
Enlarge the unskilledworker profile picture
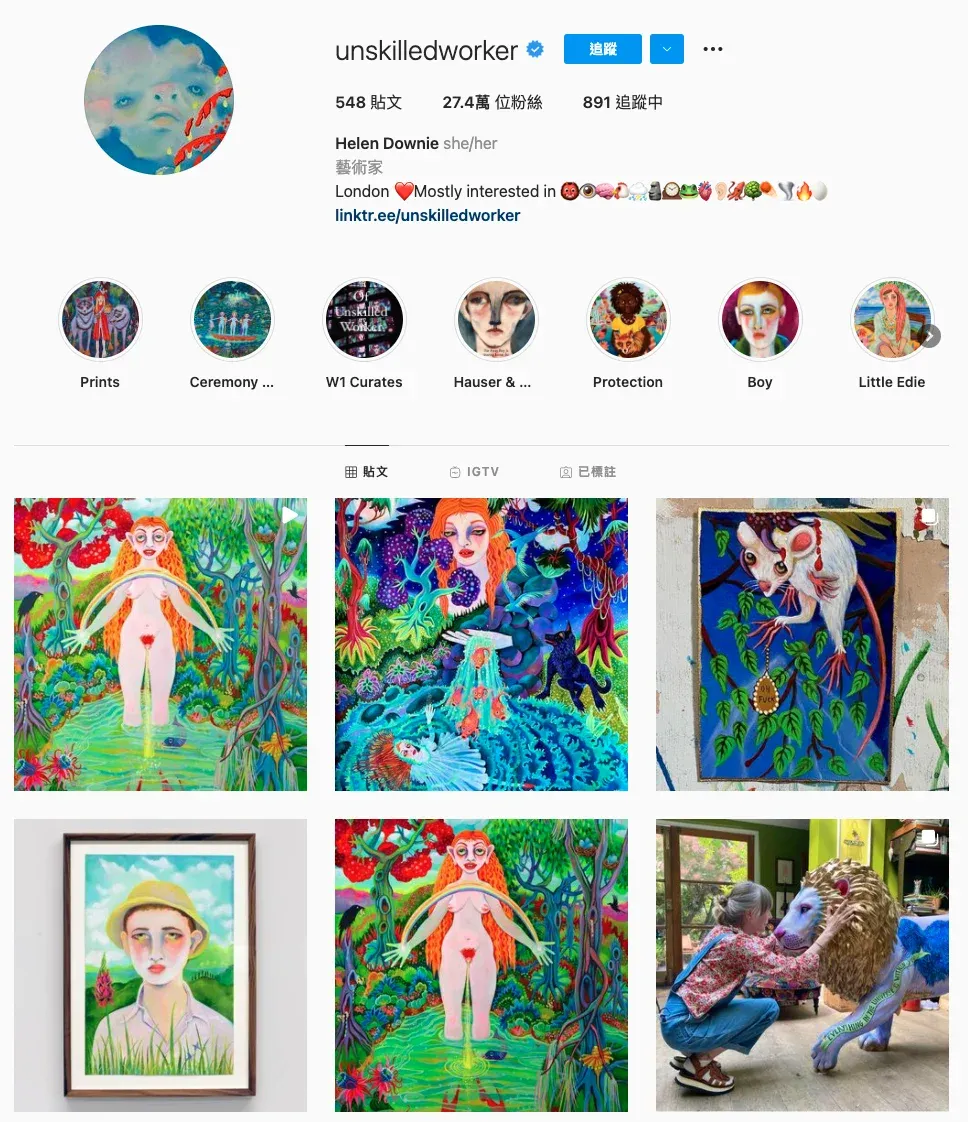[x=159, y=100]
